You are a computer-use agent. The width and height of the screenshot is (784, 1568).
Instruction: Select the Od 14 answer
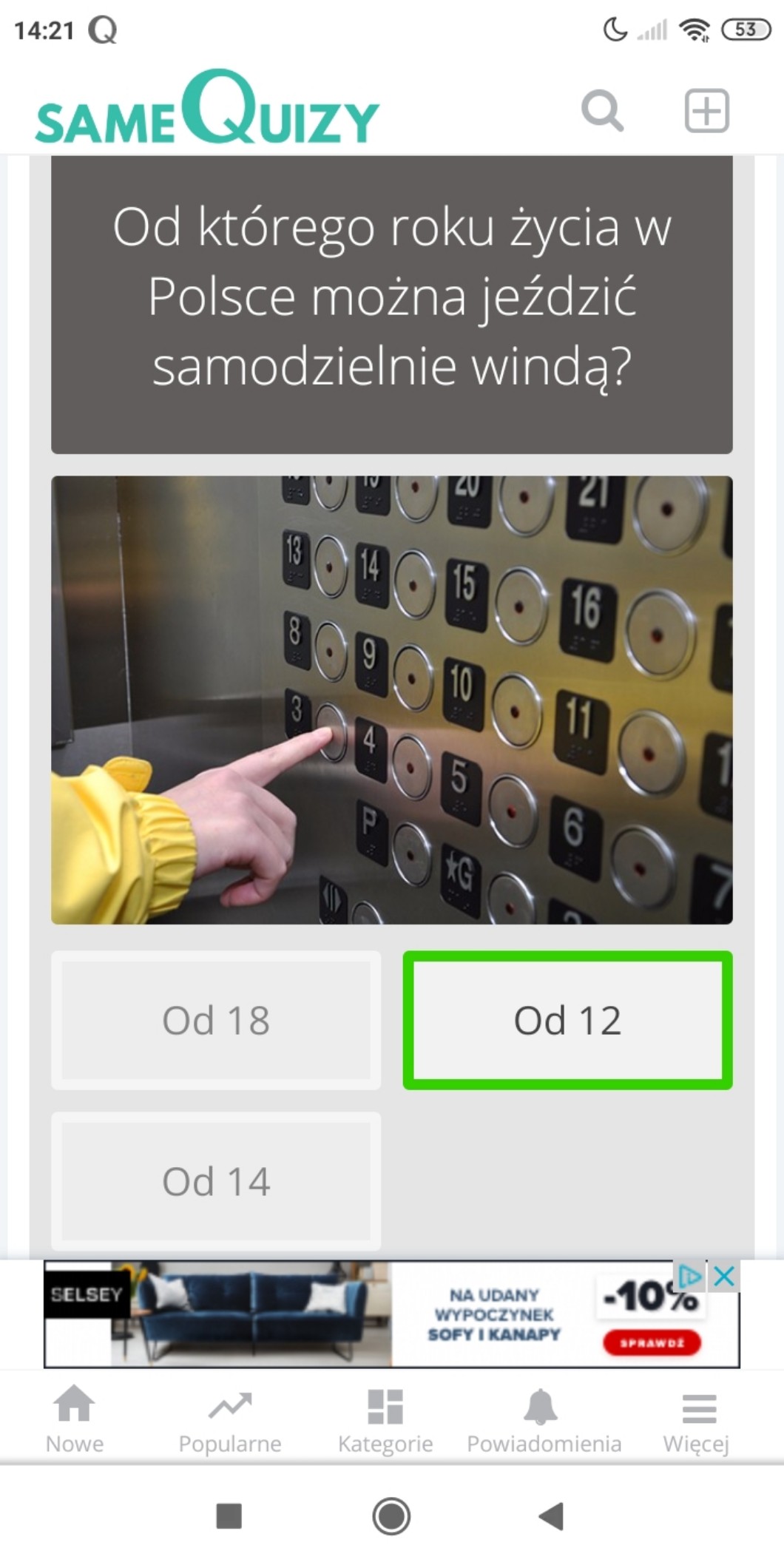(216, 1181)
